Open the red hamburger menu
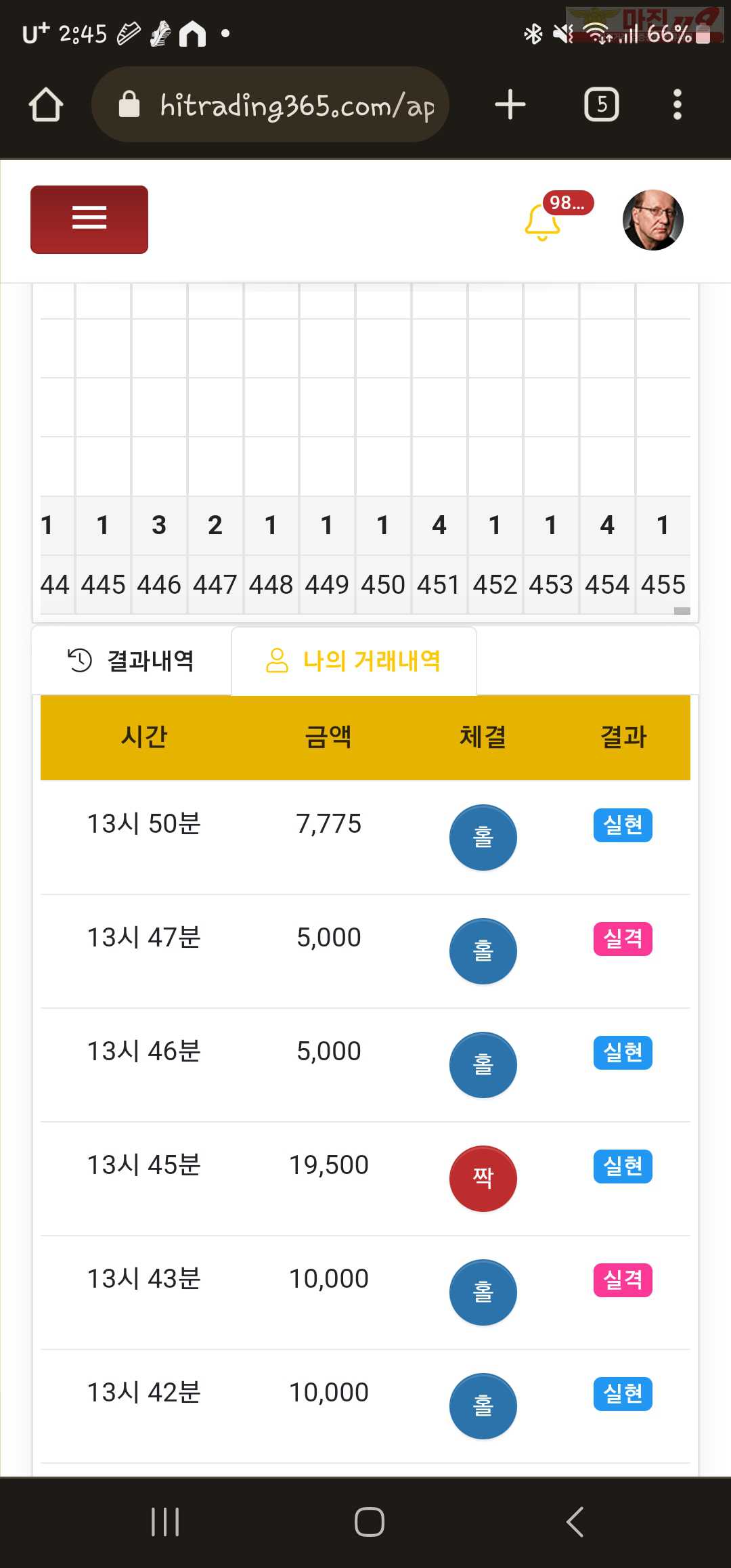Image resolution: width=731 pixels, height=1568 pixels. tap(89, 219)
